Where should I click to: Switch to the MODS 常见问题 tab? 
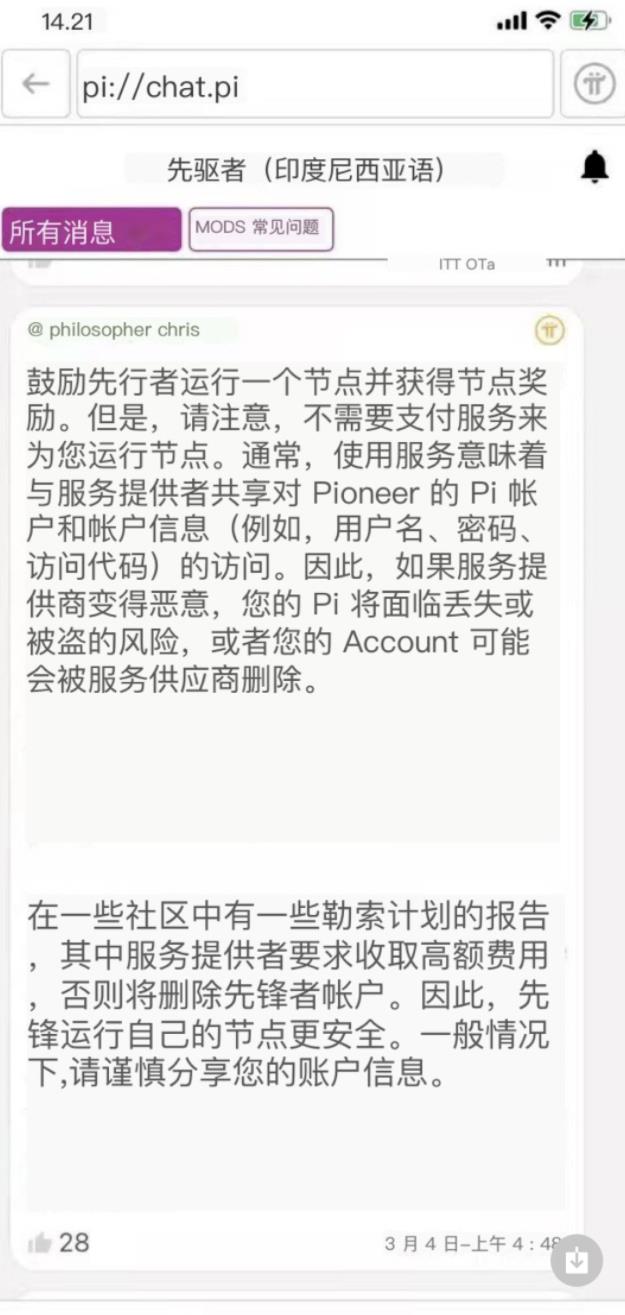(x=260, y=229)
